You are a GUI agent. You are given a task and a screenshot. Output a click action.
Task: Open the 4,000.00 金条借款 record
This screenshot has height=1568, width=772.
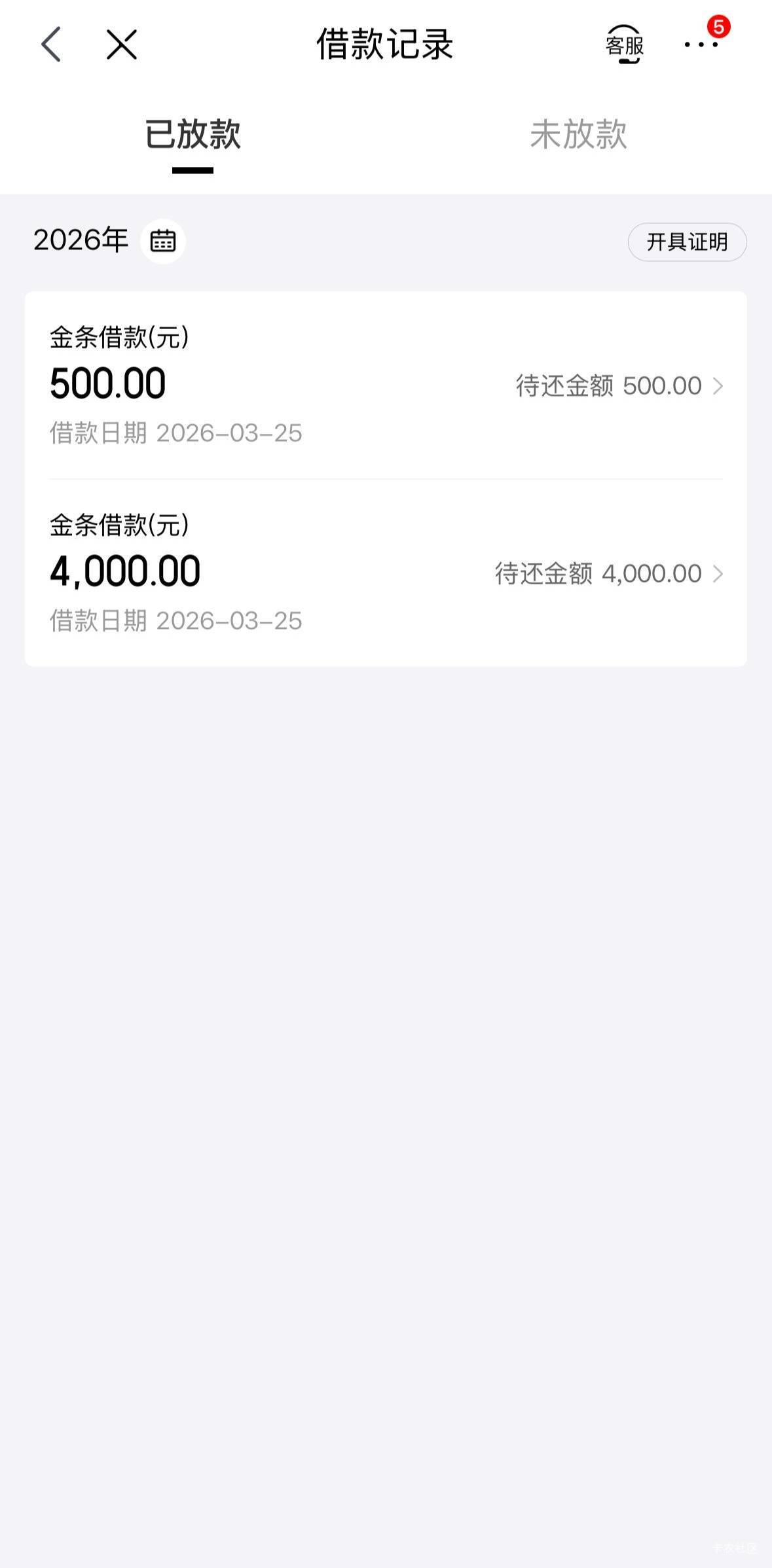386,573
